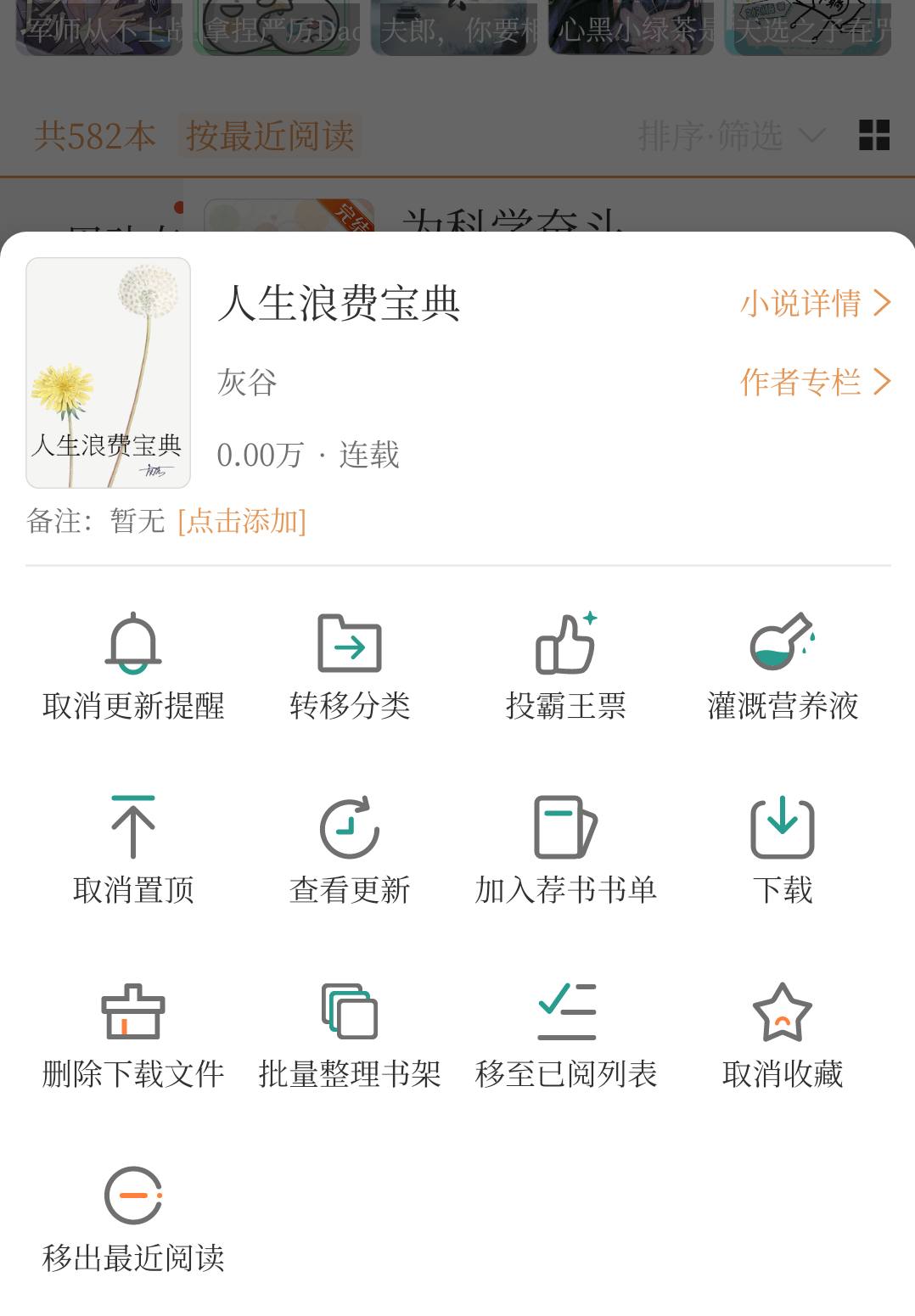The image size is (915, 1316).
Task: Open the 人生浪费宝典 book cover
Action: point(109,372)
